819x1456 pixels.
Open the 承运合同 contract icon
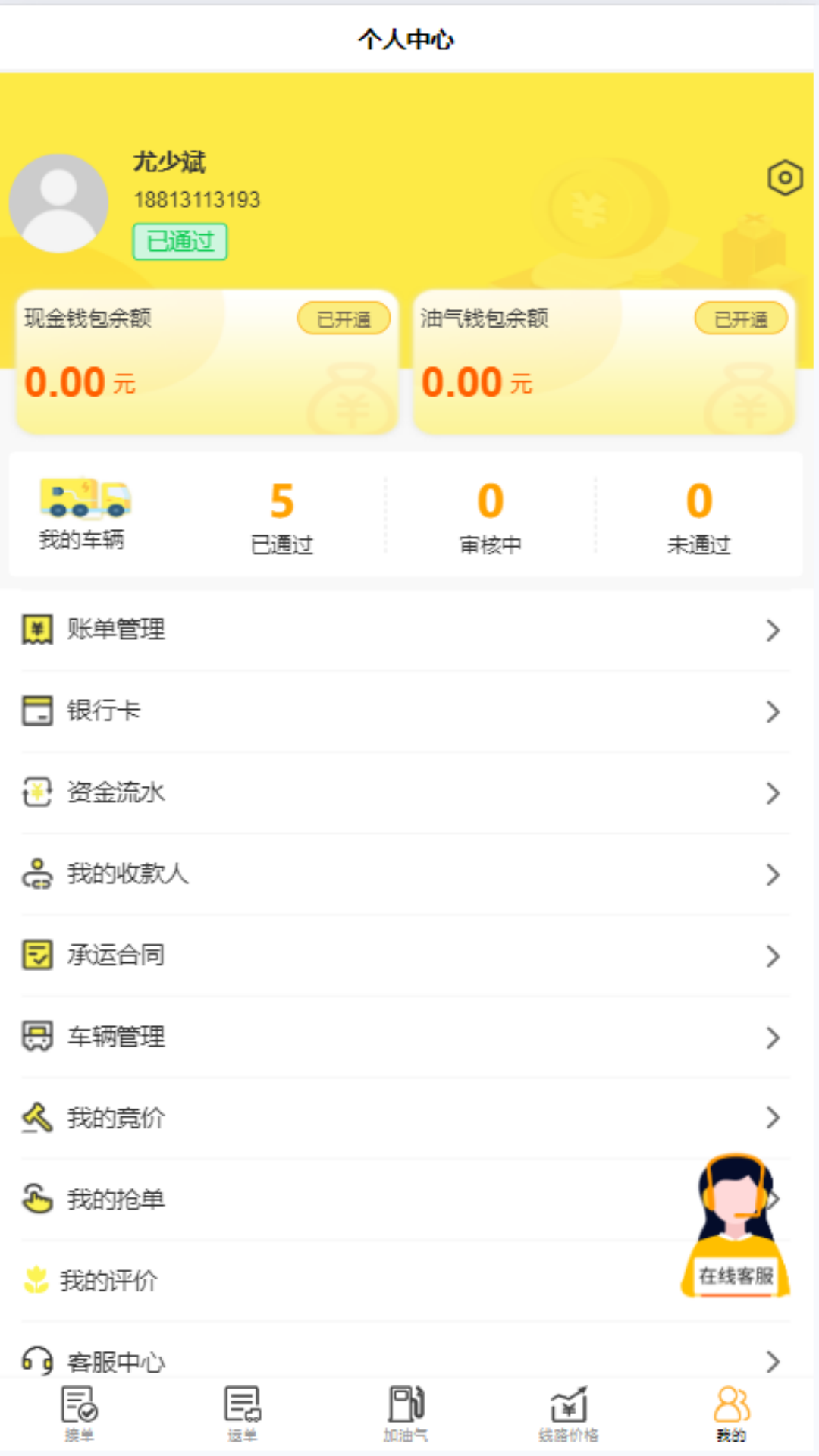tap(36, 956)
